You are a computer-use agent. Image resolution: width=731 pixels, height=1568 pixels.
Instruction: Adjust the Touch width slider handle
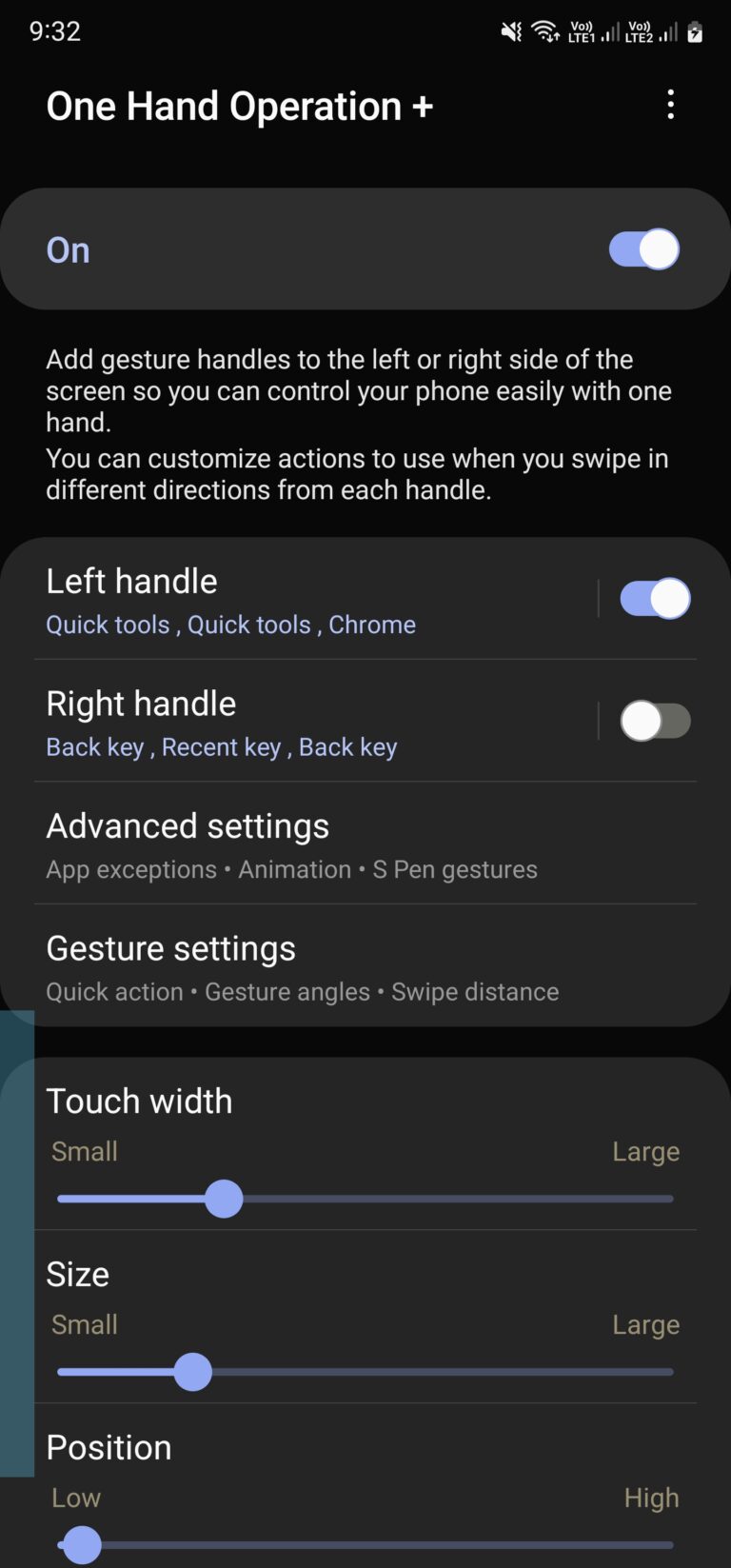pos(224,1199)
